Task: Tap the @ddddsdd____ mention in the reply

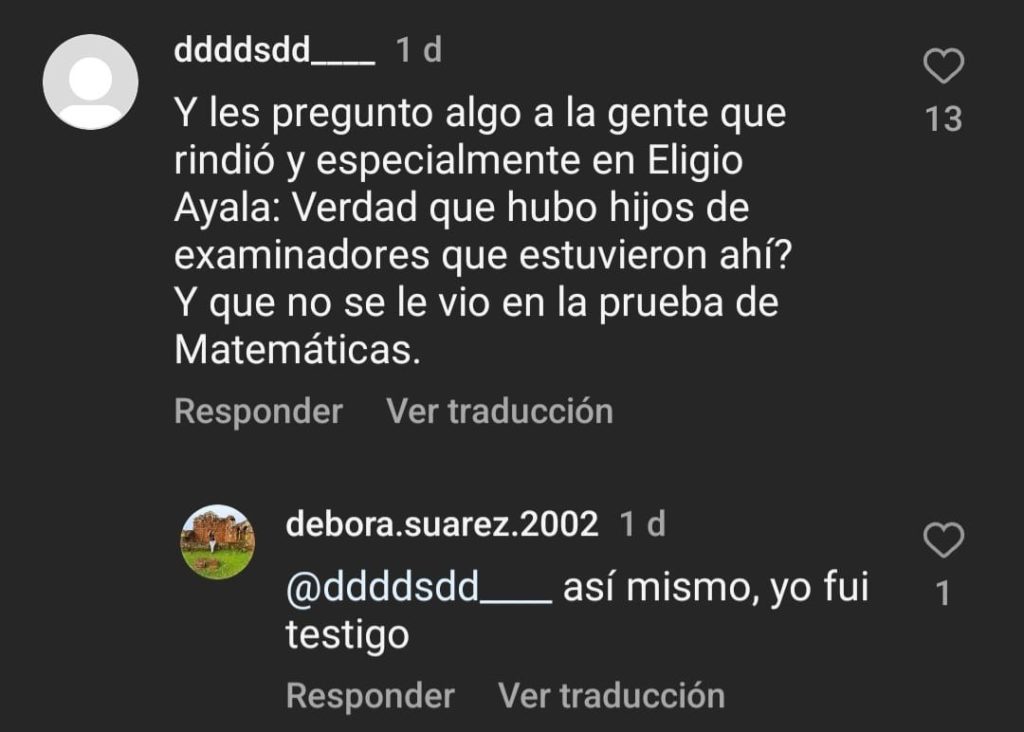Action: [x=418, y=588]
